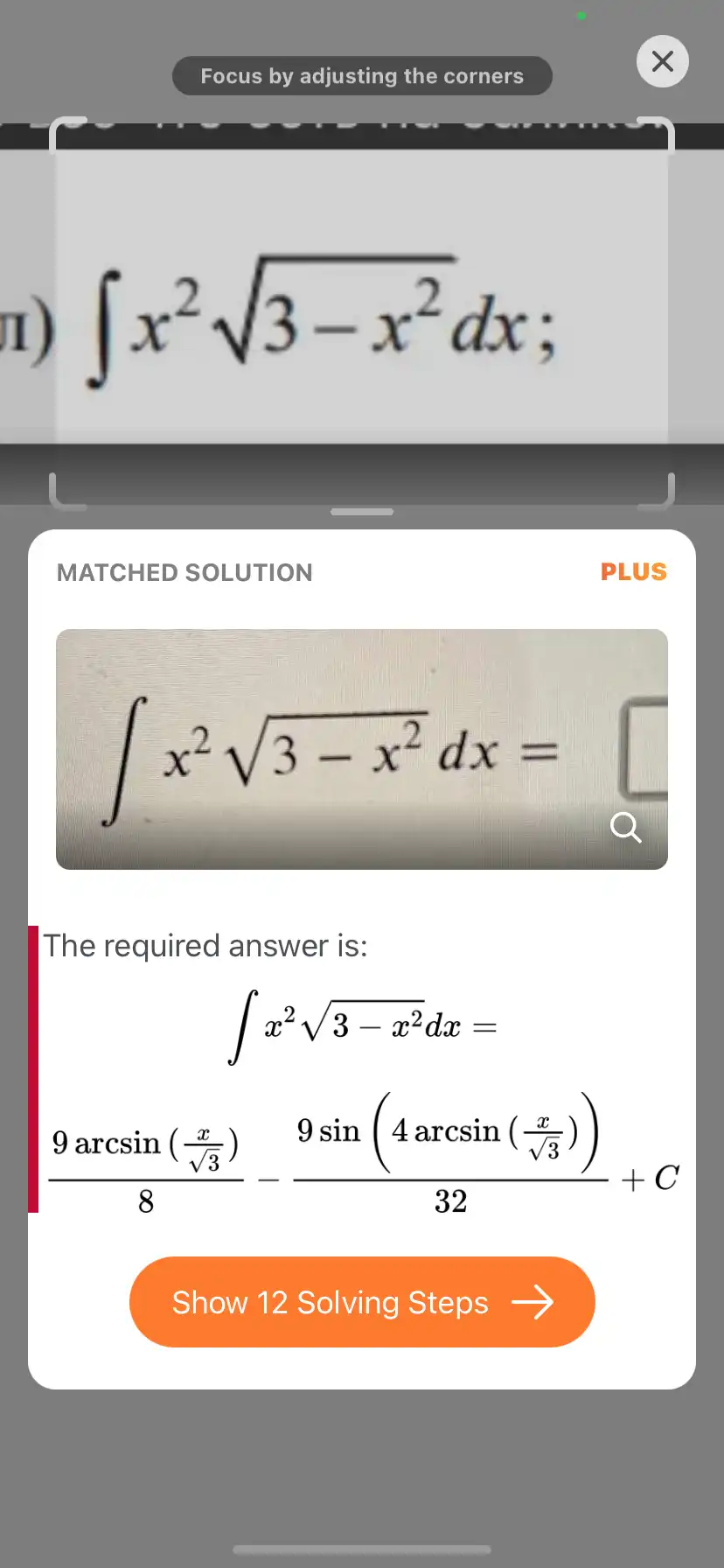This screenshot has width=724, height=1568.
Task: Tap the sheet handle above Matched Solution
Action: pyautogui.click(x=362, y=512)
